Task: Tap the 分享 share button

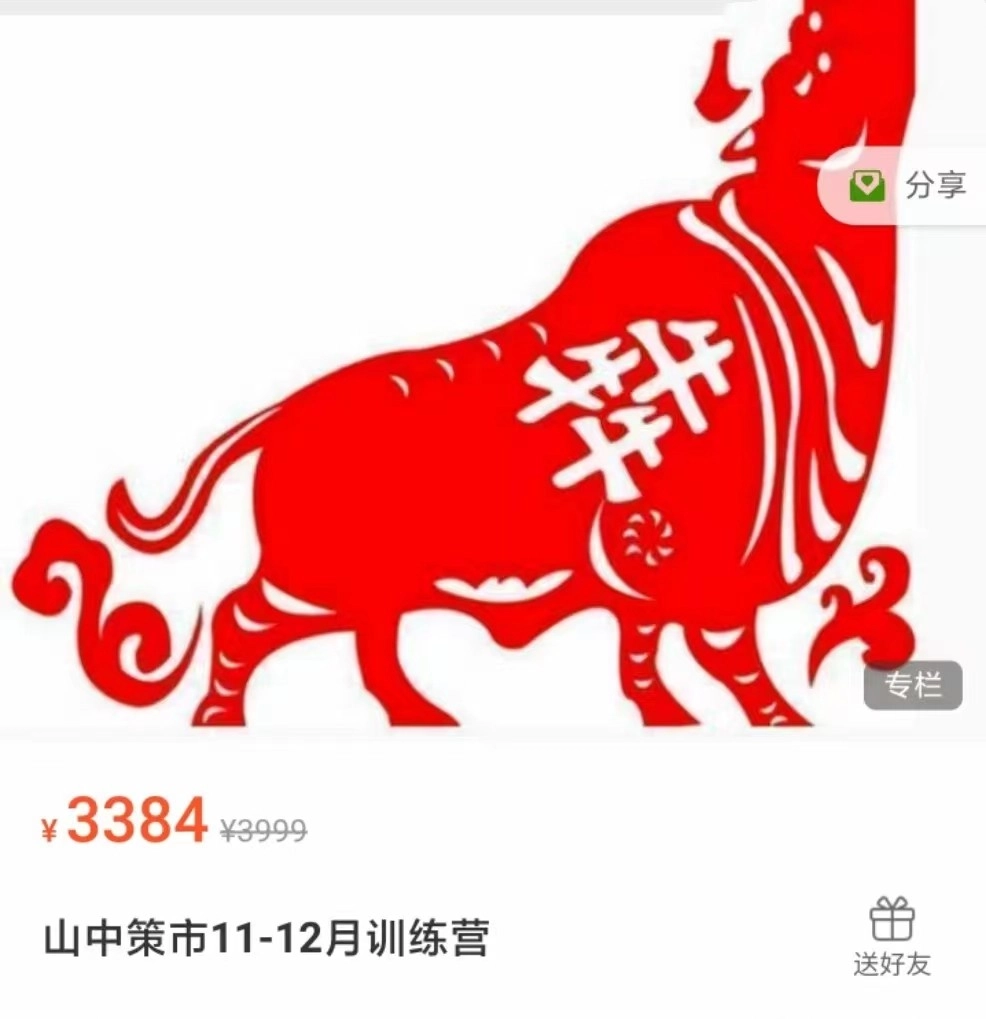Action: [x=908, y=185]
